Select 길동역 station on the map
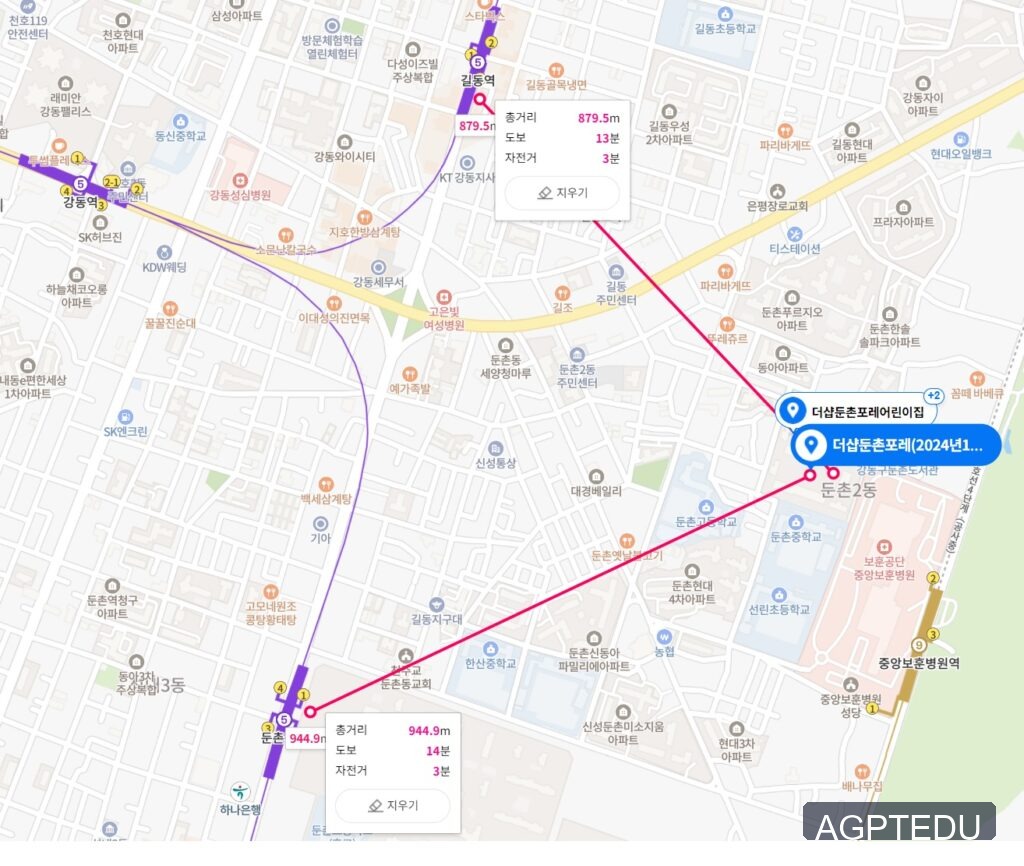 (477, 80)
